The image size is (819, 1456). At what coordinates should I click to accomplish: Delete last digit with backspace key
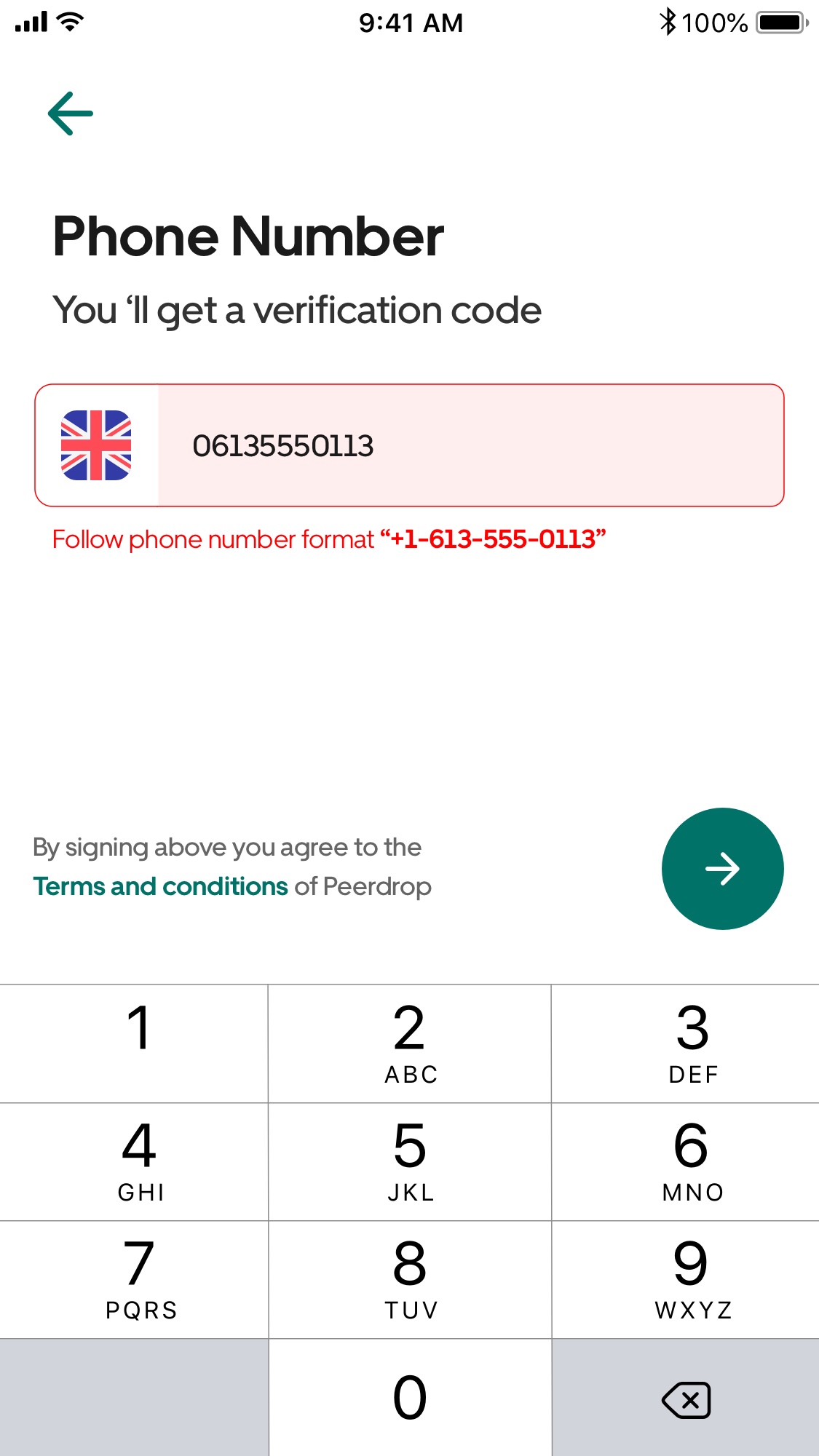click(x=686, y=1398)
